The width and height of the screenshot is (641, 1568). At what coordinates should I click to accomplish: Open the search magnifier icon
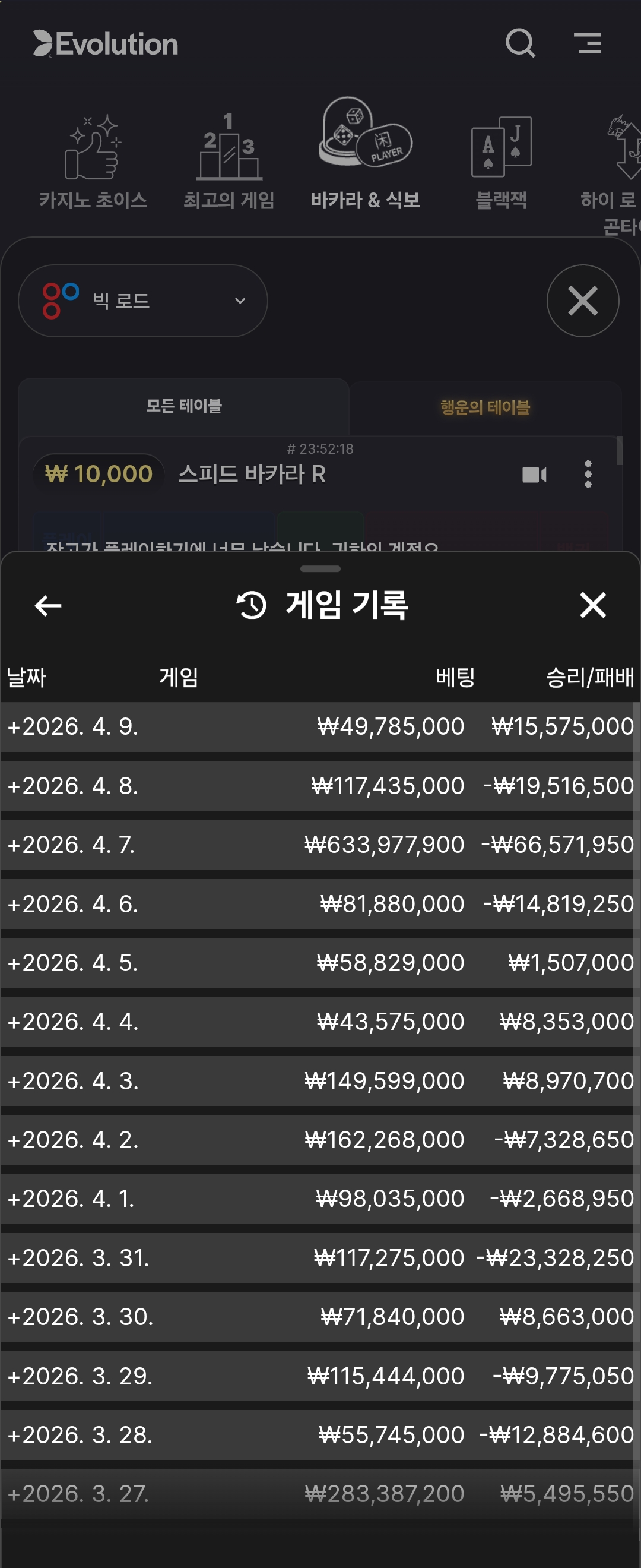(520, 43)
